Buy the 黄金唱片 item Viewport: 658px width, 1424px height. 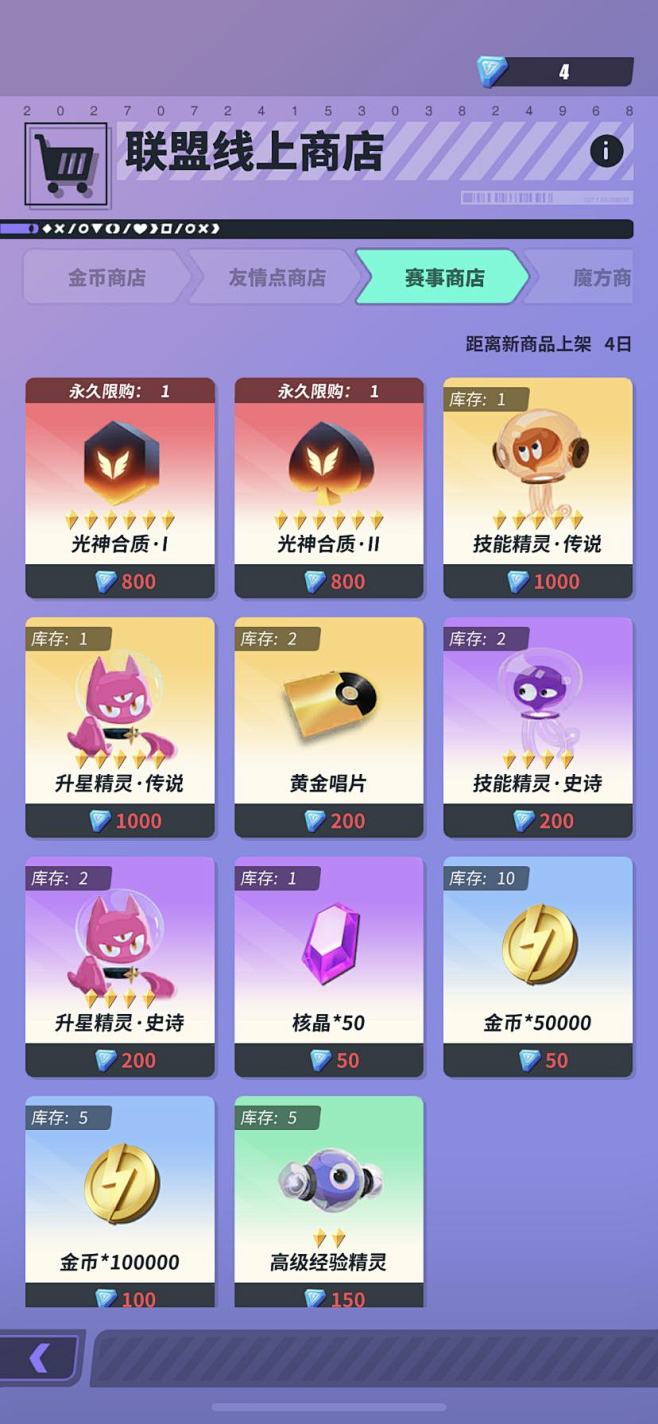pos(329,727)
